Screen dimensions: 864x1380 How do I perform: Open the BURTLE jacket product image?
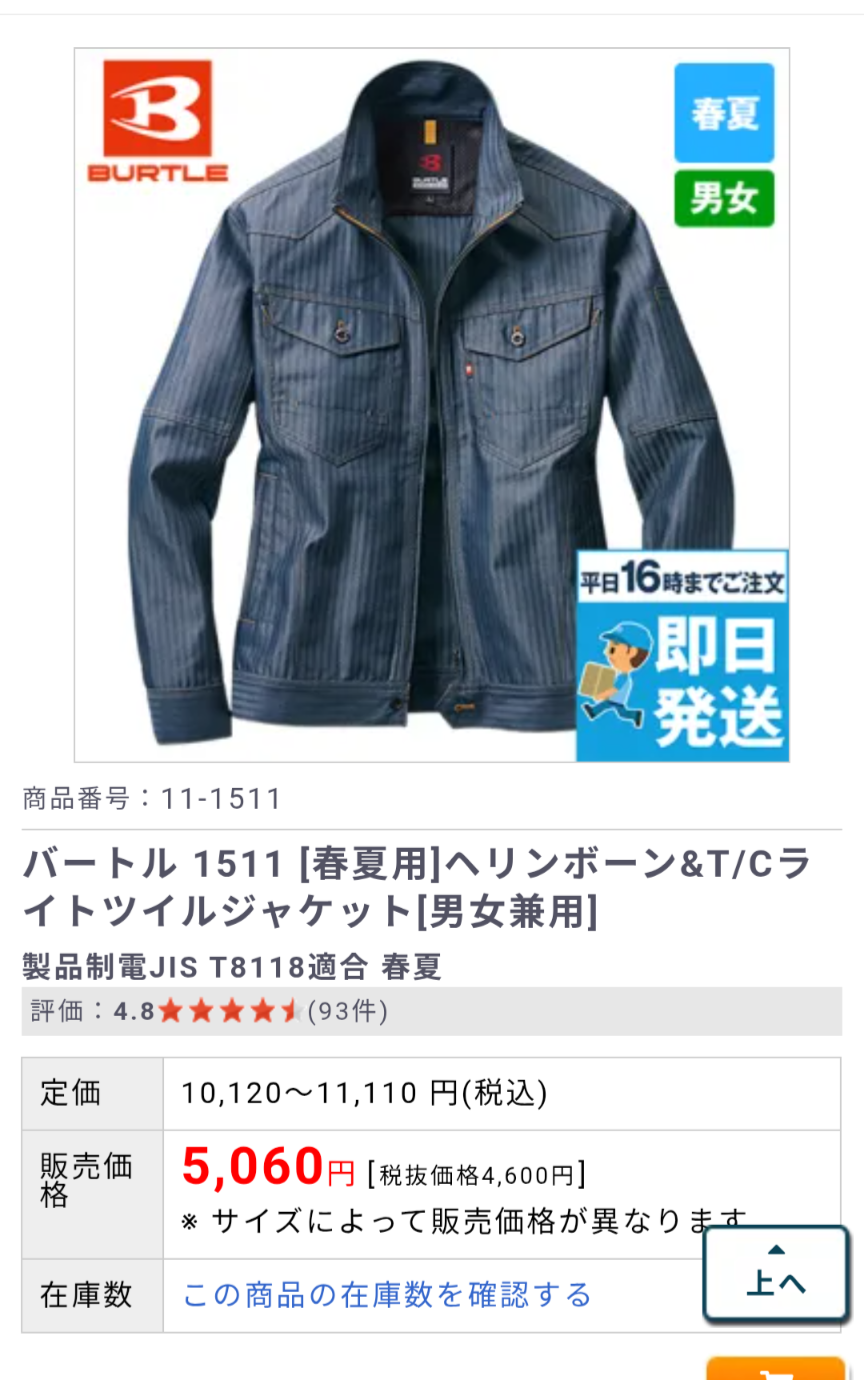tap(431, 405)
